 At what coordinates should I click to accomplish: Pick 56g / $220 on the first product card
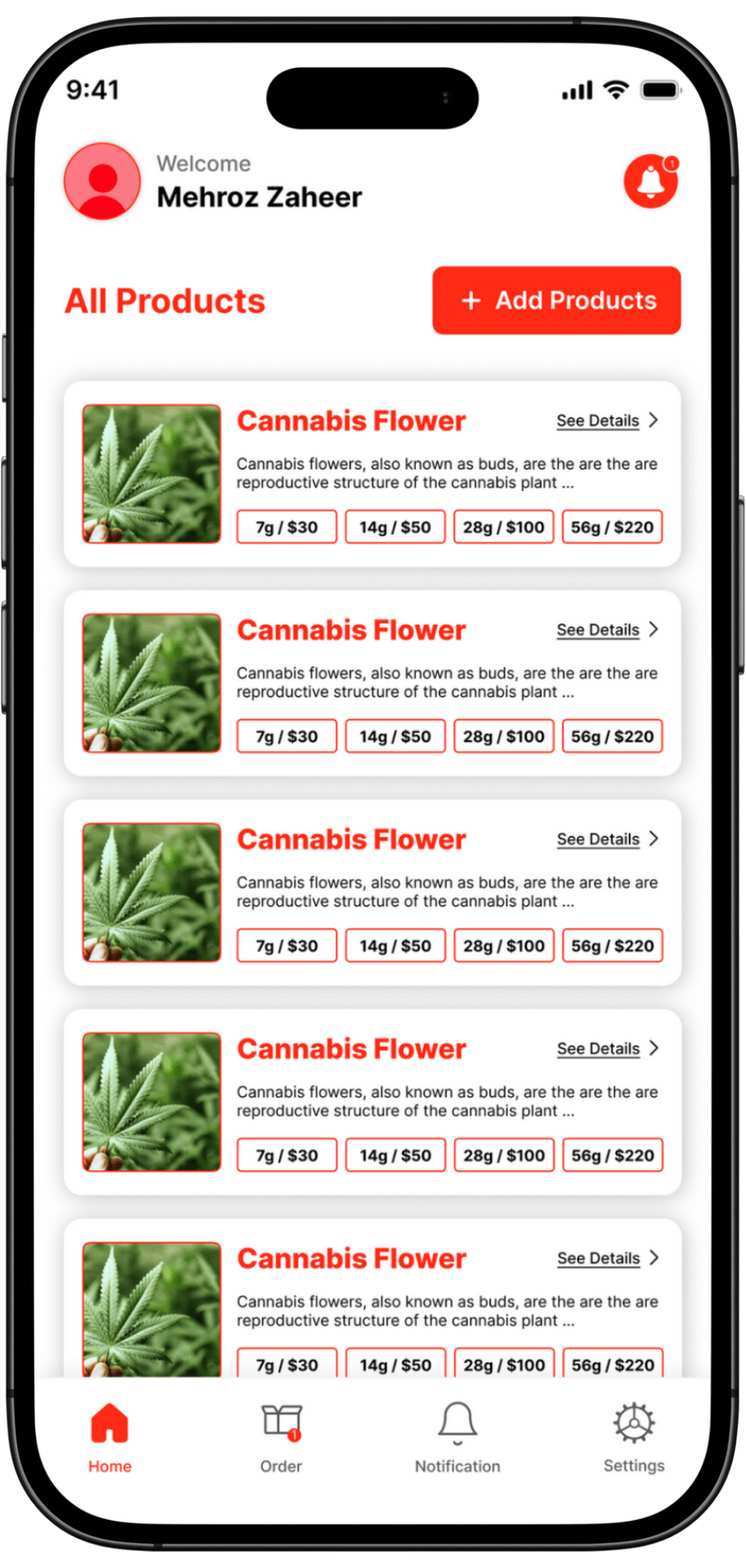612,527
